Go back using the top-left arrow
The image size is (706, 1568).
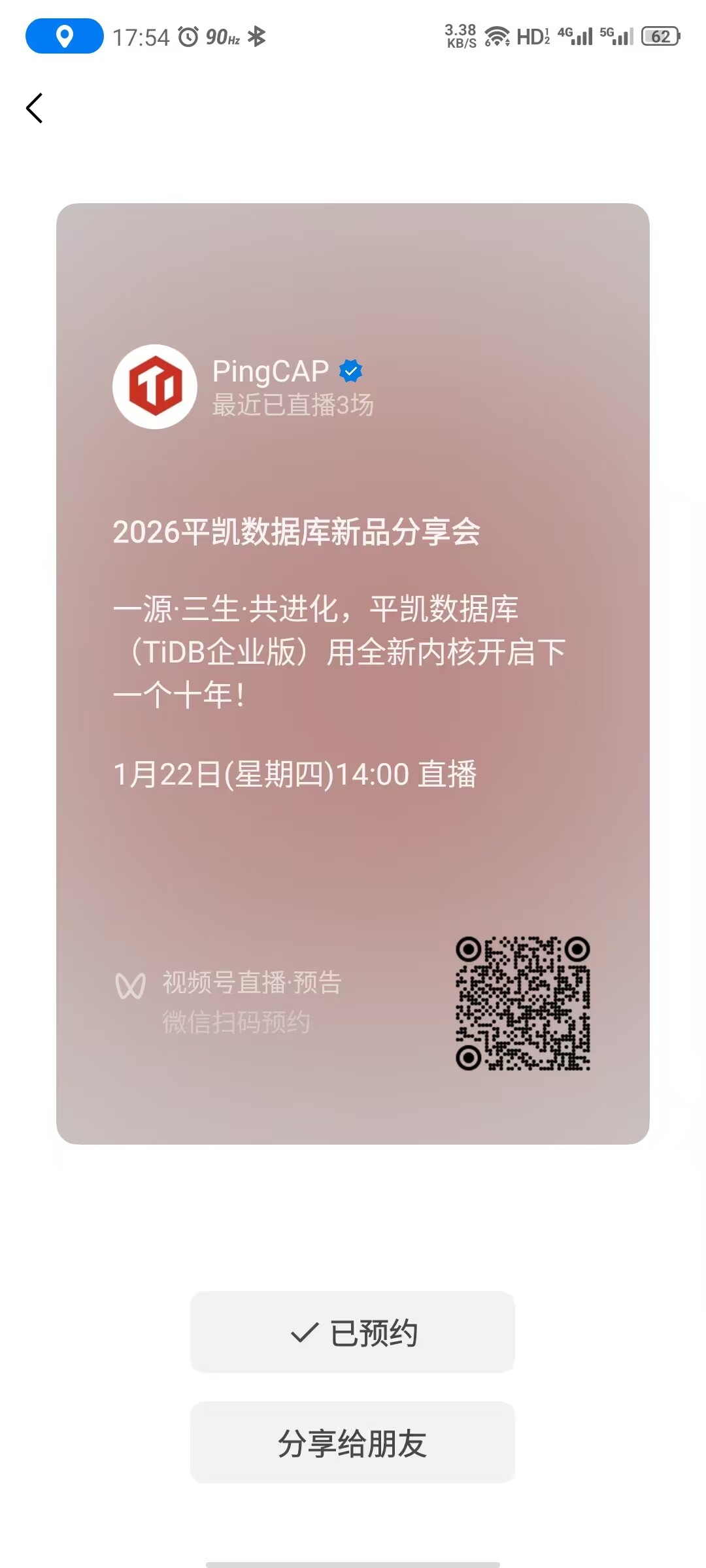pyautogui.click(x=35, y=108)
